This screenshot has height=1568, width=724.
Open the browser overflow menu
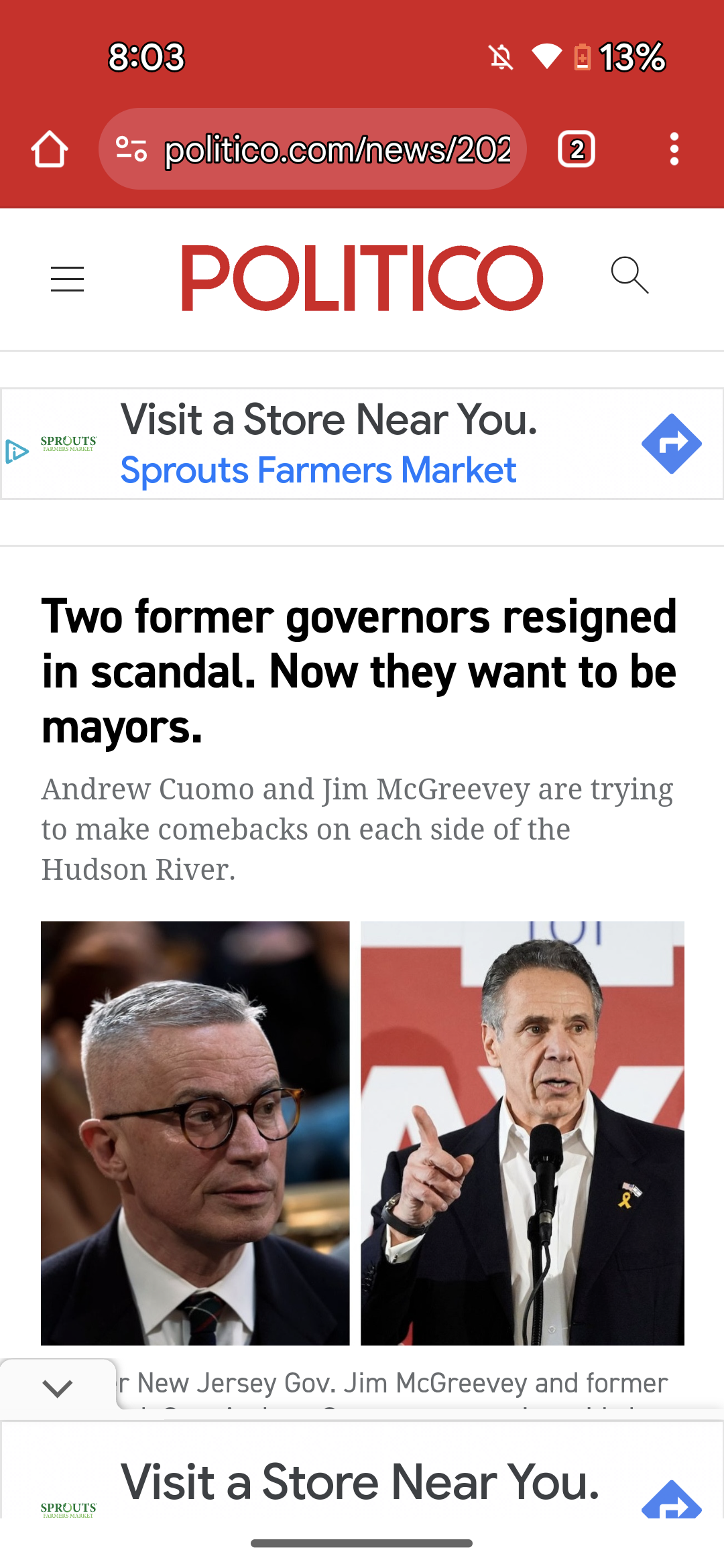[x=674, y=149]
